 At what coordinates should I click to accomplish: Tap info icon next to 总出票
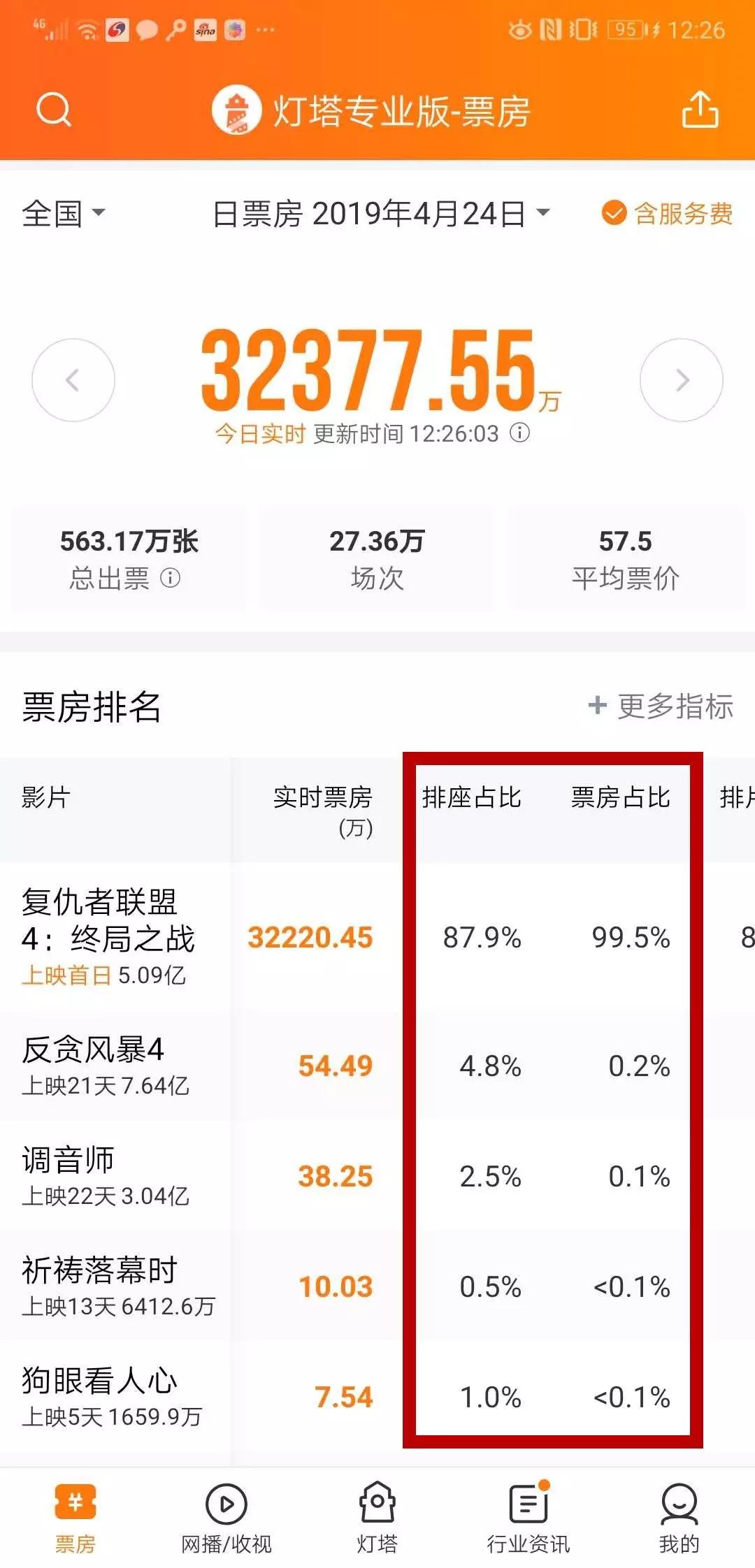tap(171, 578)
